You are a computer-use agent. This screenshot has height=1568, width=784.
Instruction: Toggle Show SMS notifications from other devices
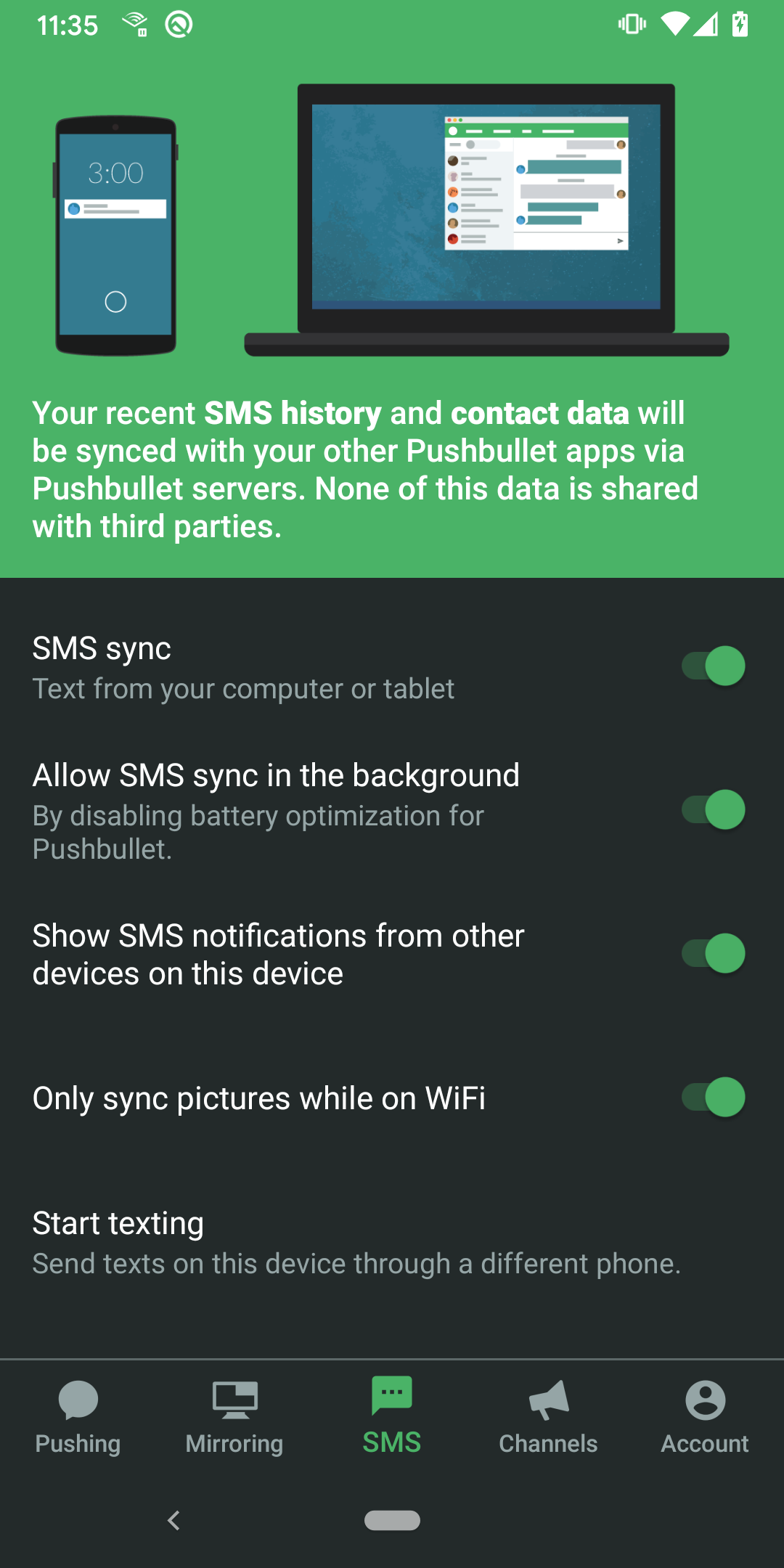713,953
